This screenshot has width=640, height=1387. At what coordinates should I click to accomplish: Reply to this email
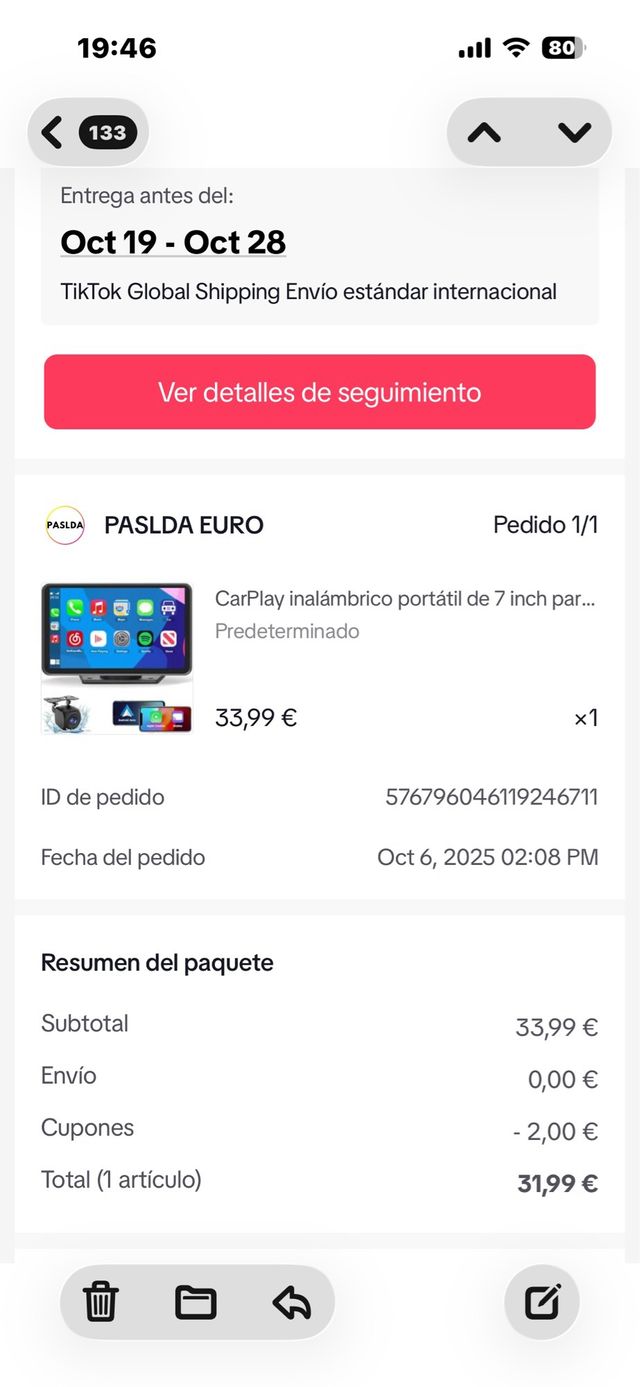(291, 1301)
